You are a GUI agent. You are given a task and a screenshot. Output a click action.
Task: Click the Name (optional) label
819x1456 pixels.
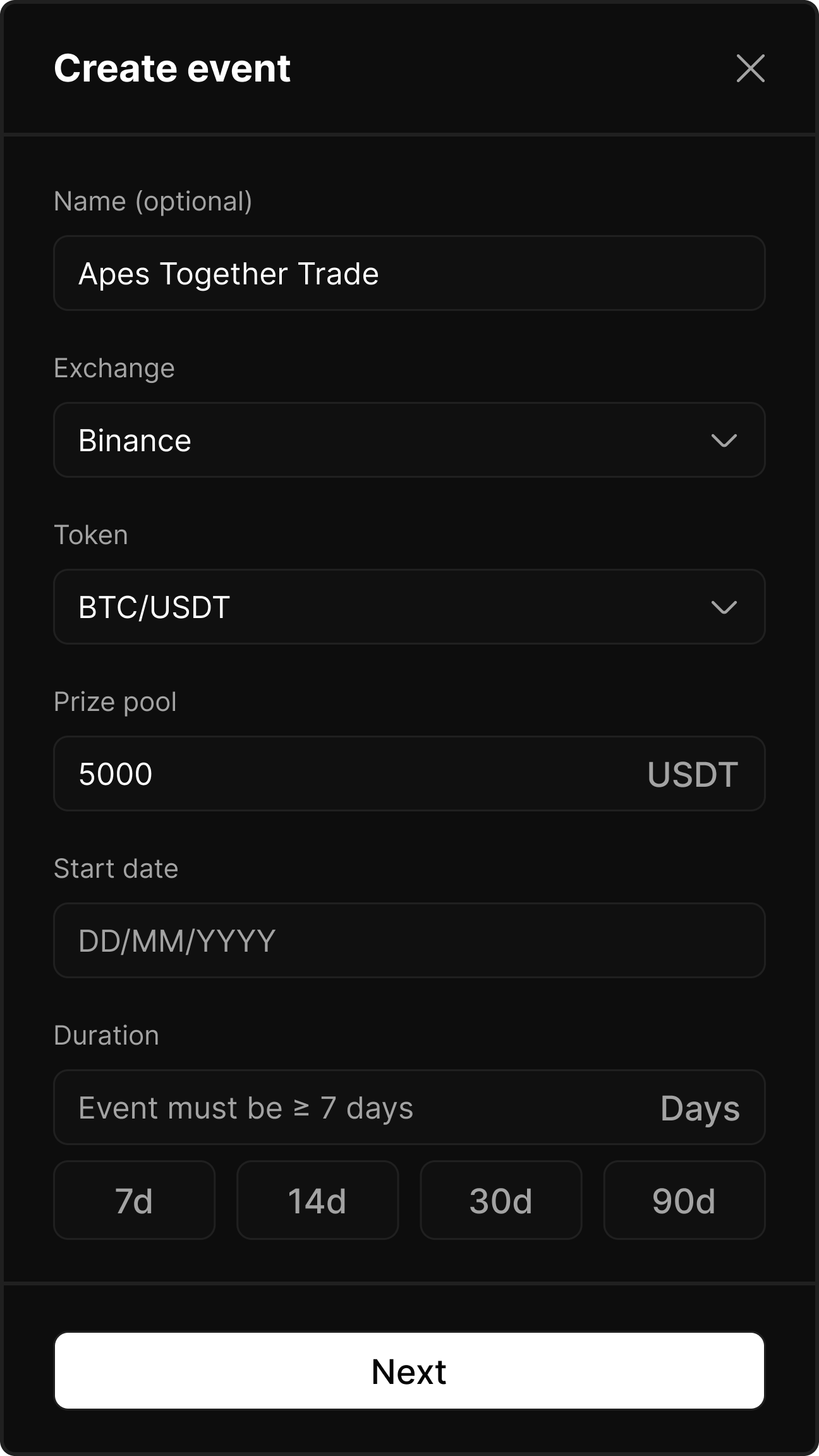point(152,201)
